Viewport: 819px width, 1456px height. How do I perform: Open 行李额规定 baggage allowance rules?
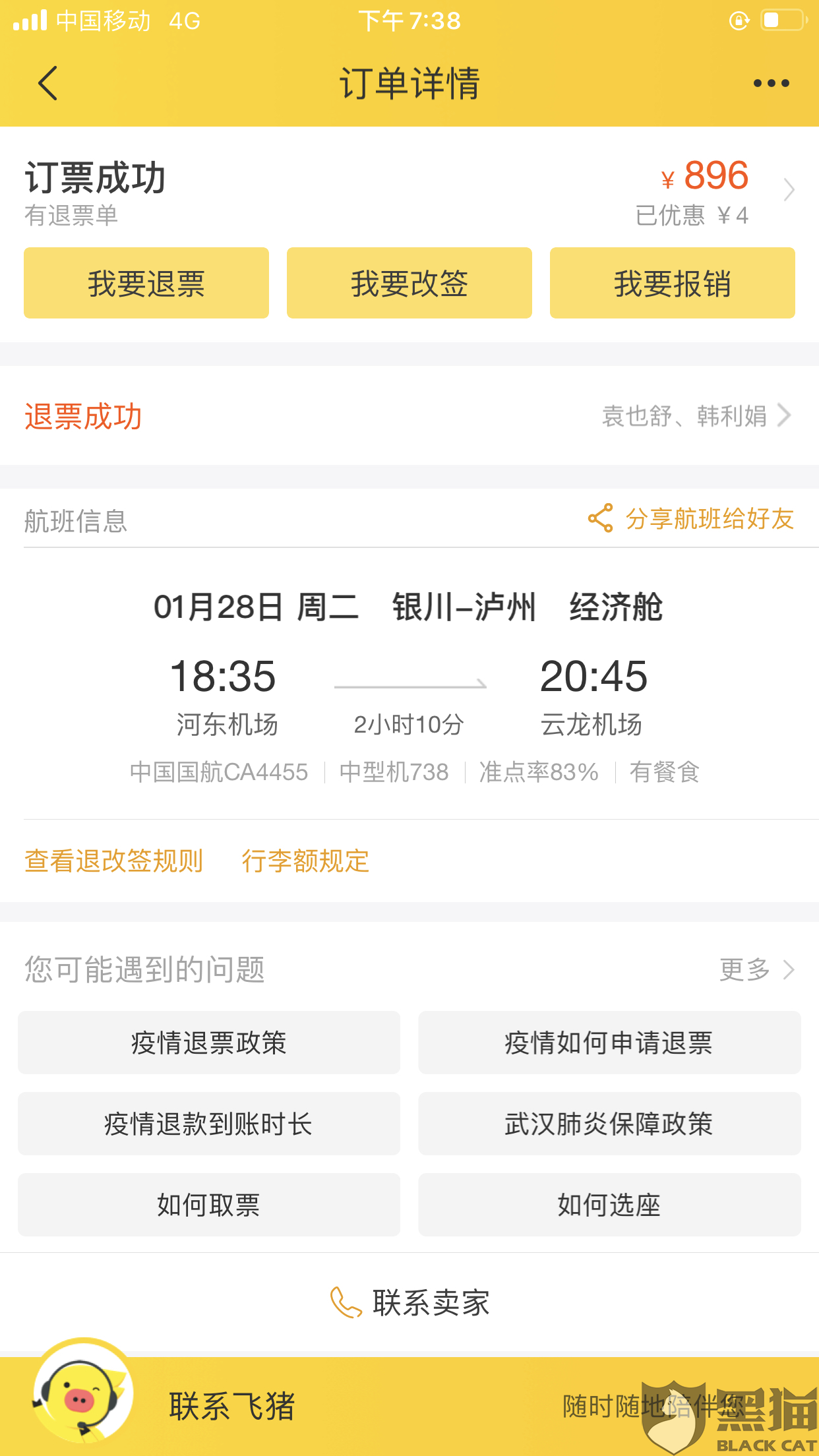305,861
